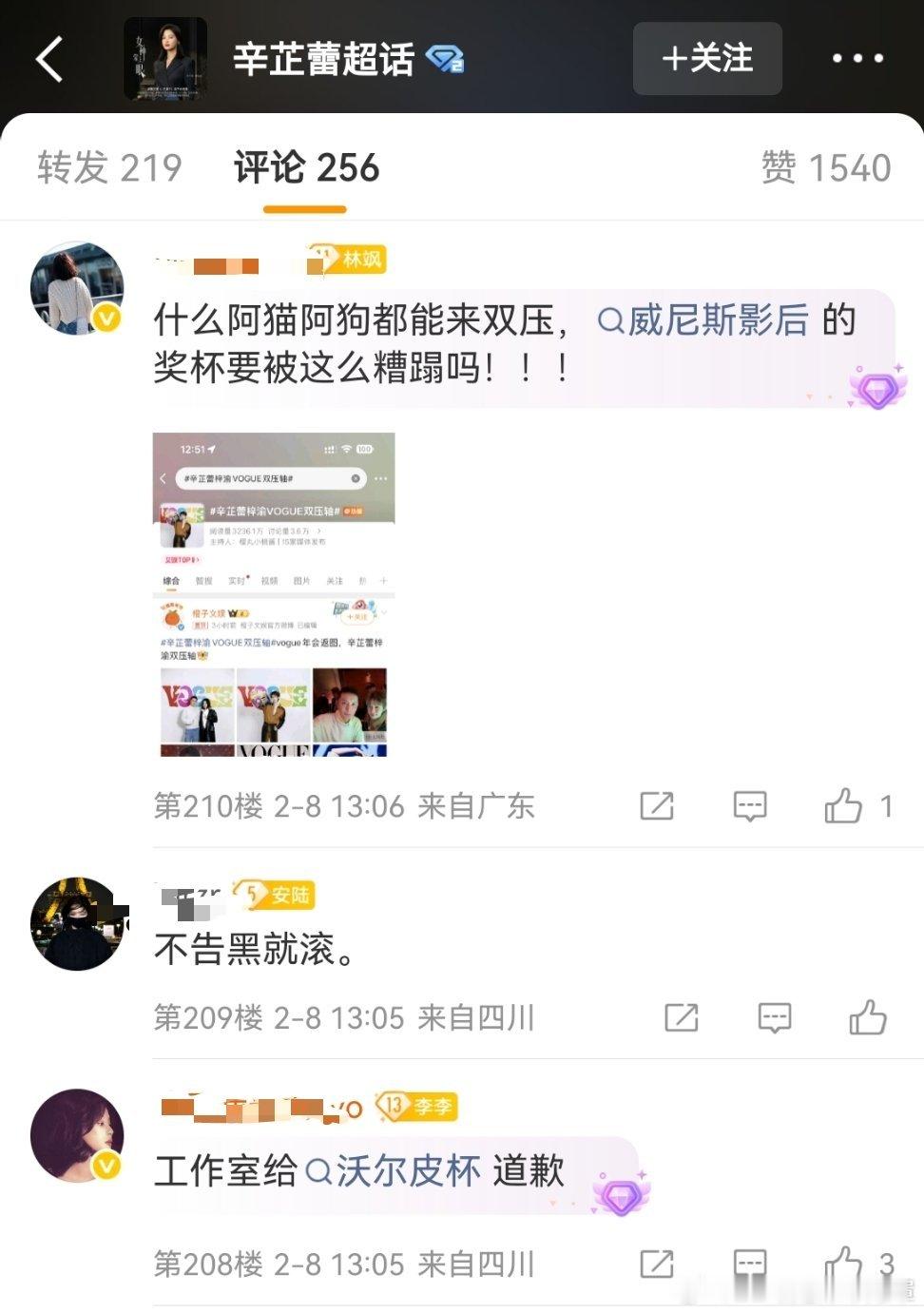Open the 沃尔皮杯 topic link
The width and height of the screenshot is (924, 1313).
tap(403, 1173)
